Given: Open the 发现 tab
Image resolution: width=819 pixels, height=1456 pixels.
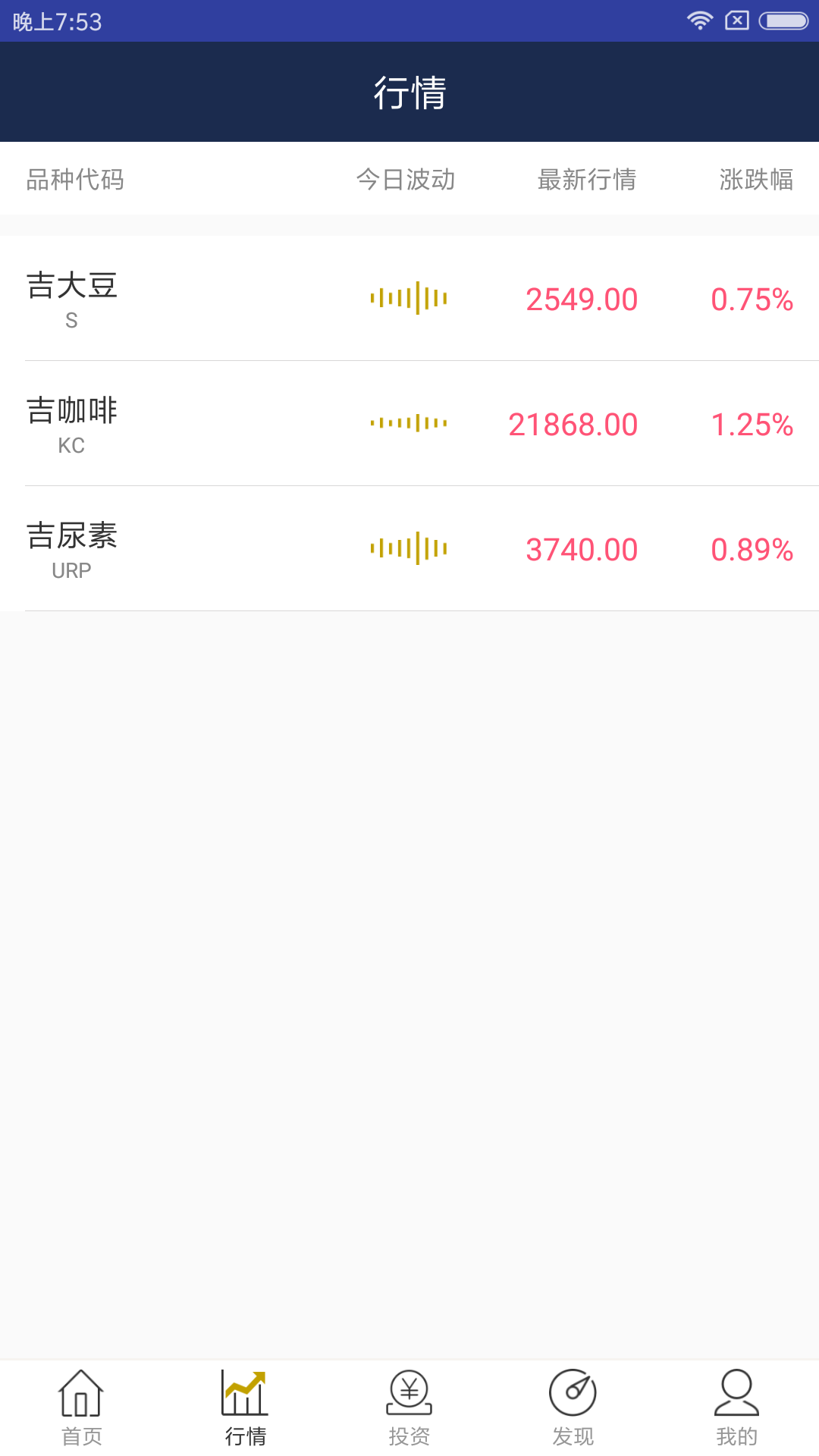Looking at the screenshot, I should [x=573, y=1408].
